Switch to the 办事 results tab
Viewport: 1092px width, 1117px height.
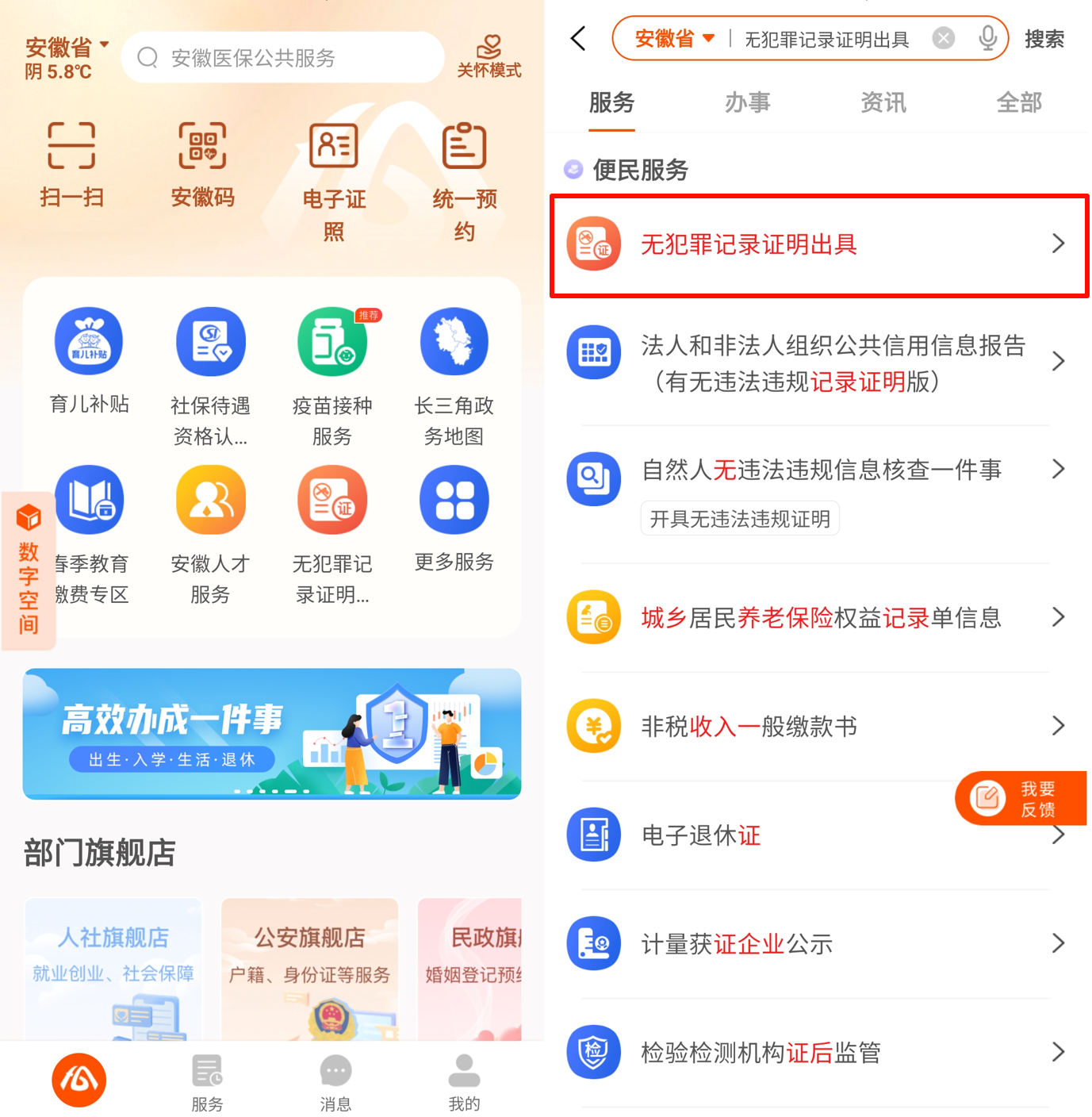click(x=747, y=102)
